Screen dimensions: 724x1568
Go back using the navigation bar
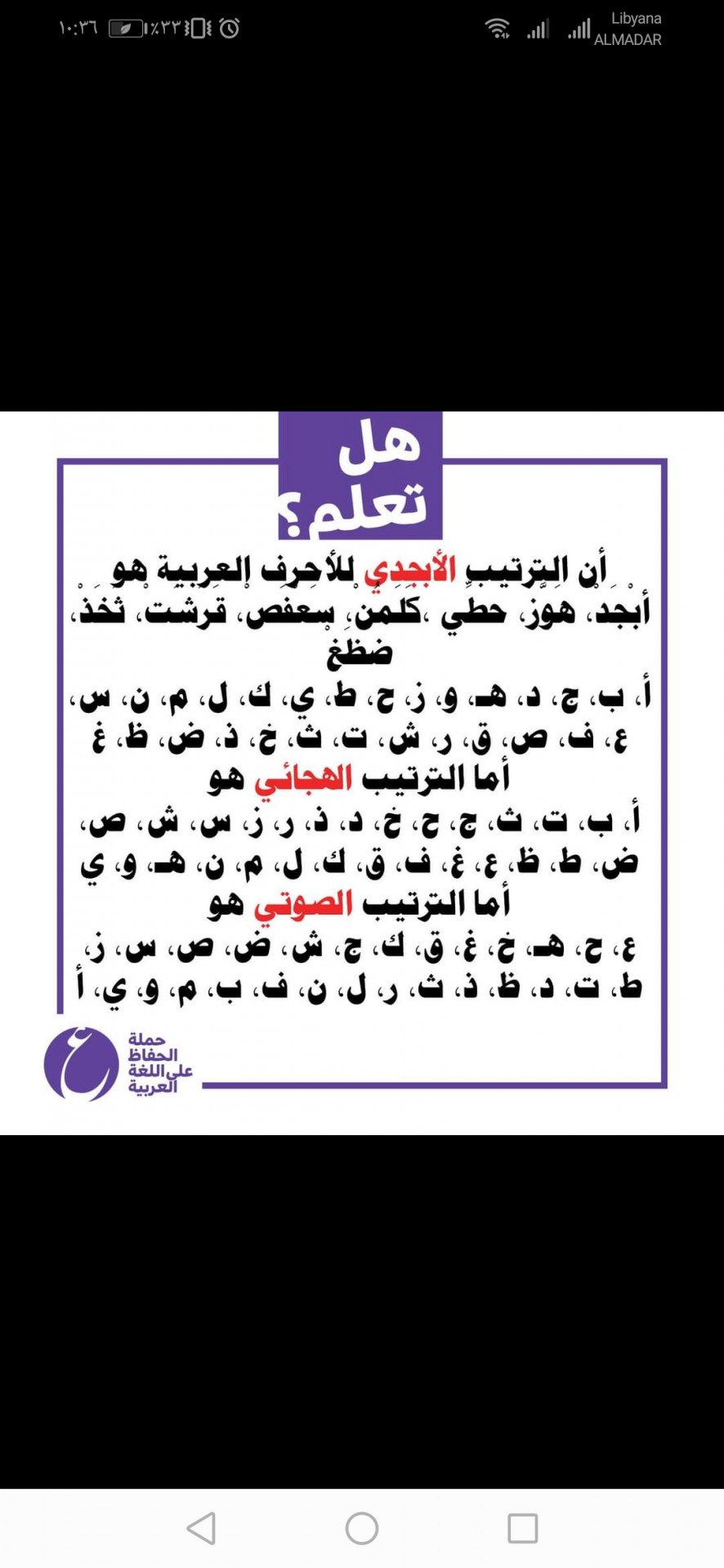point(202,1528)
